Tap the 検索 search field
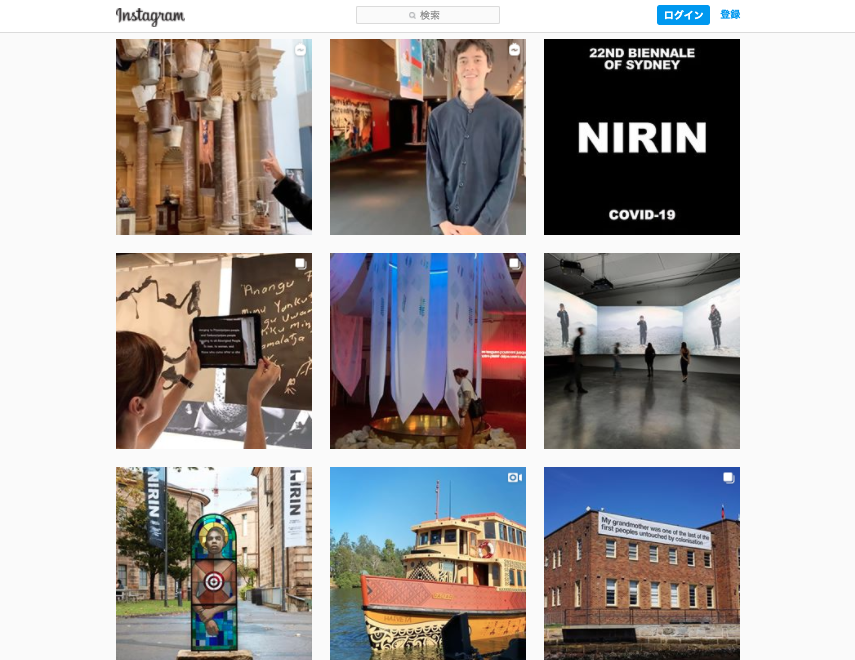Image resolution: width=855 pixels, height=660 pixels. [x=428, y=15]
